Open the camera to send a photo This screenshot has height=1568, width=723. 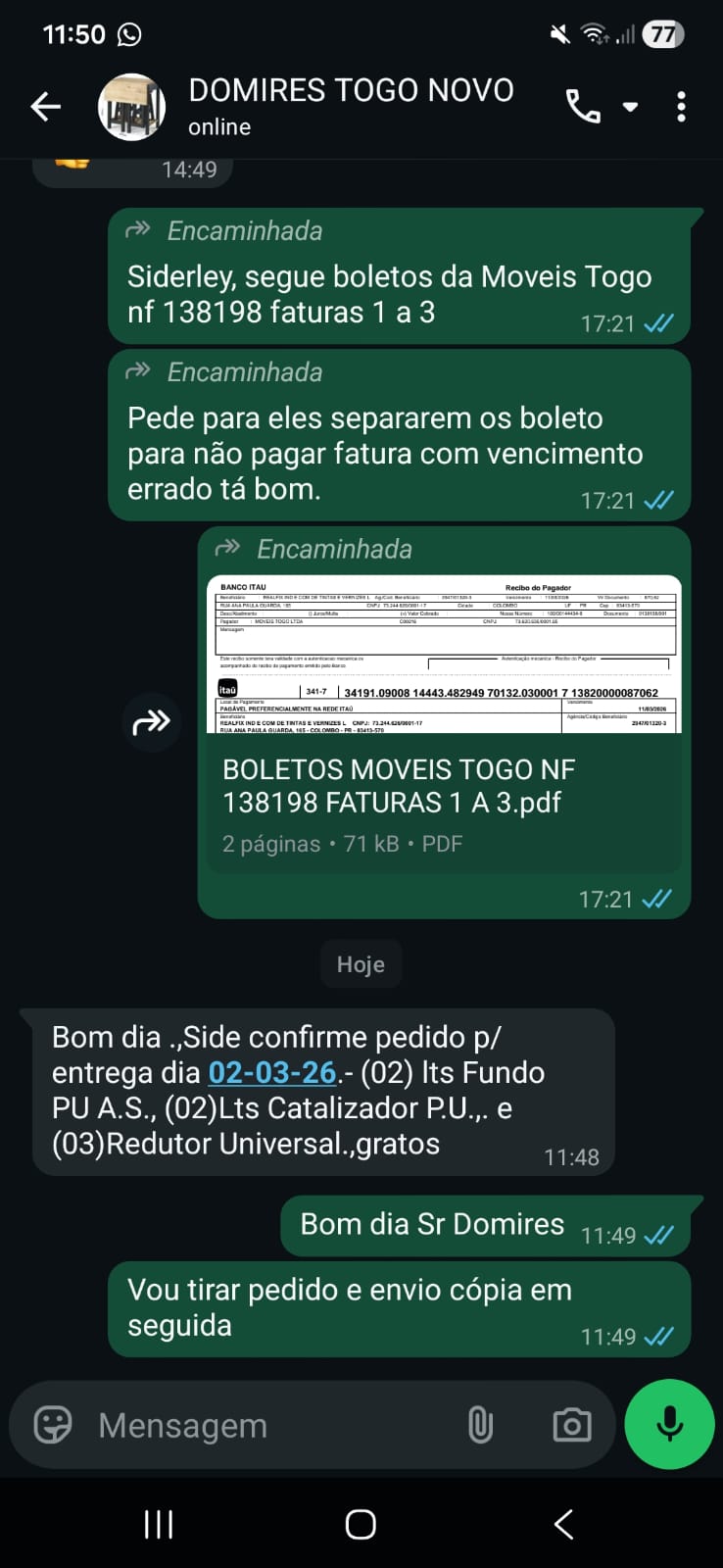(572, 1424)
